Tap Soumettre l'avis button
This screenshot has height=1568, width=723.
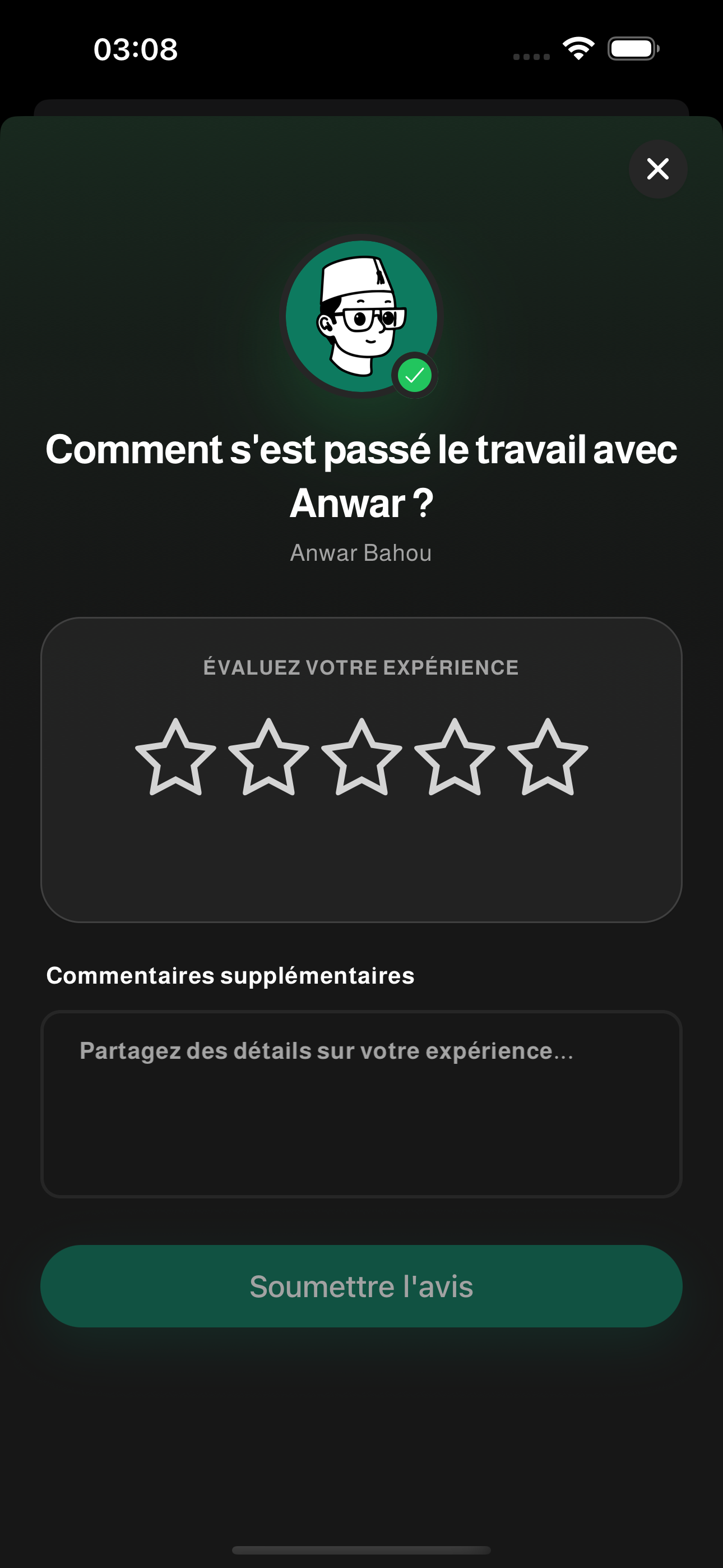(x=361, y=1285)
